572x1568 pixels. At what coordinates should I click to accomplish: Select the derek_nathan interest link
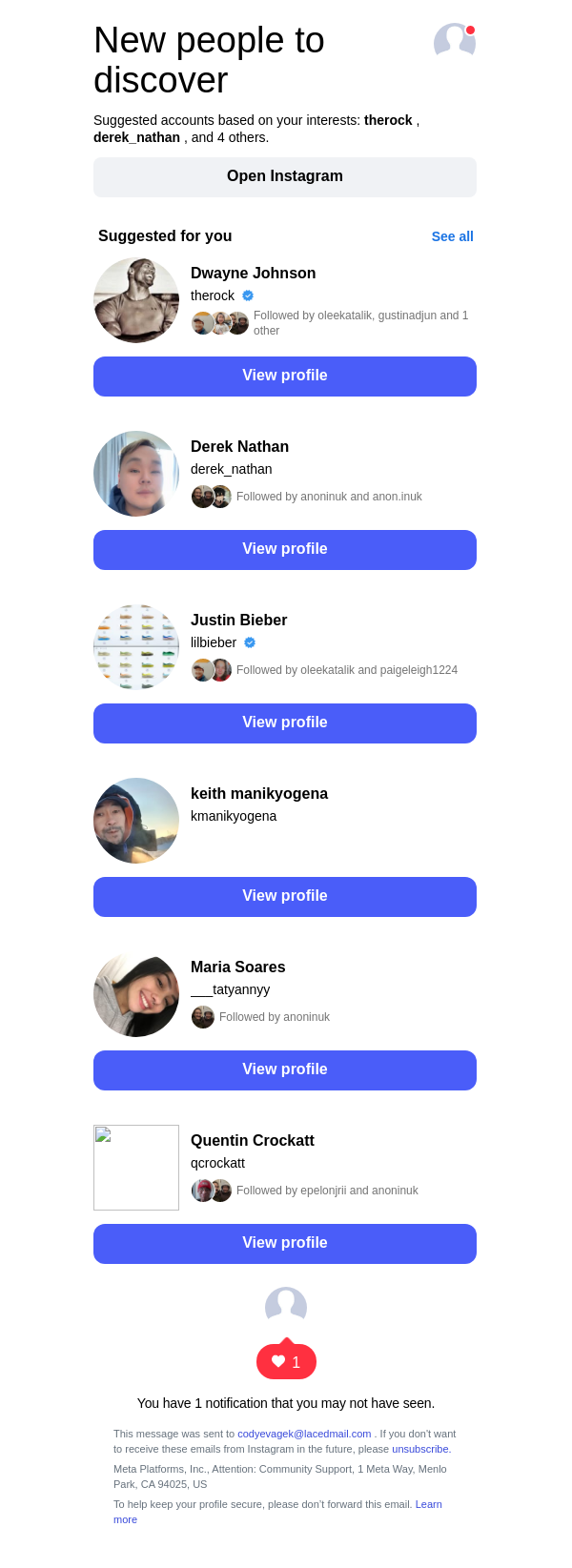[136, 137]
